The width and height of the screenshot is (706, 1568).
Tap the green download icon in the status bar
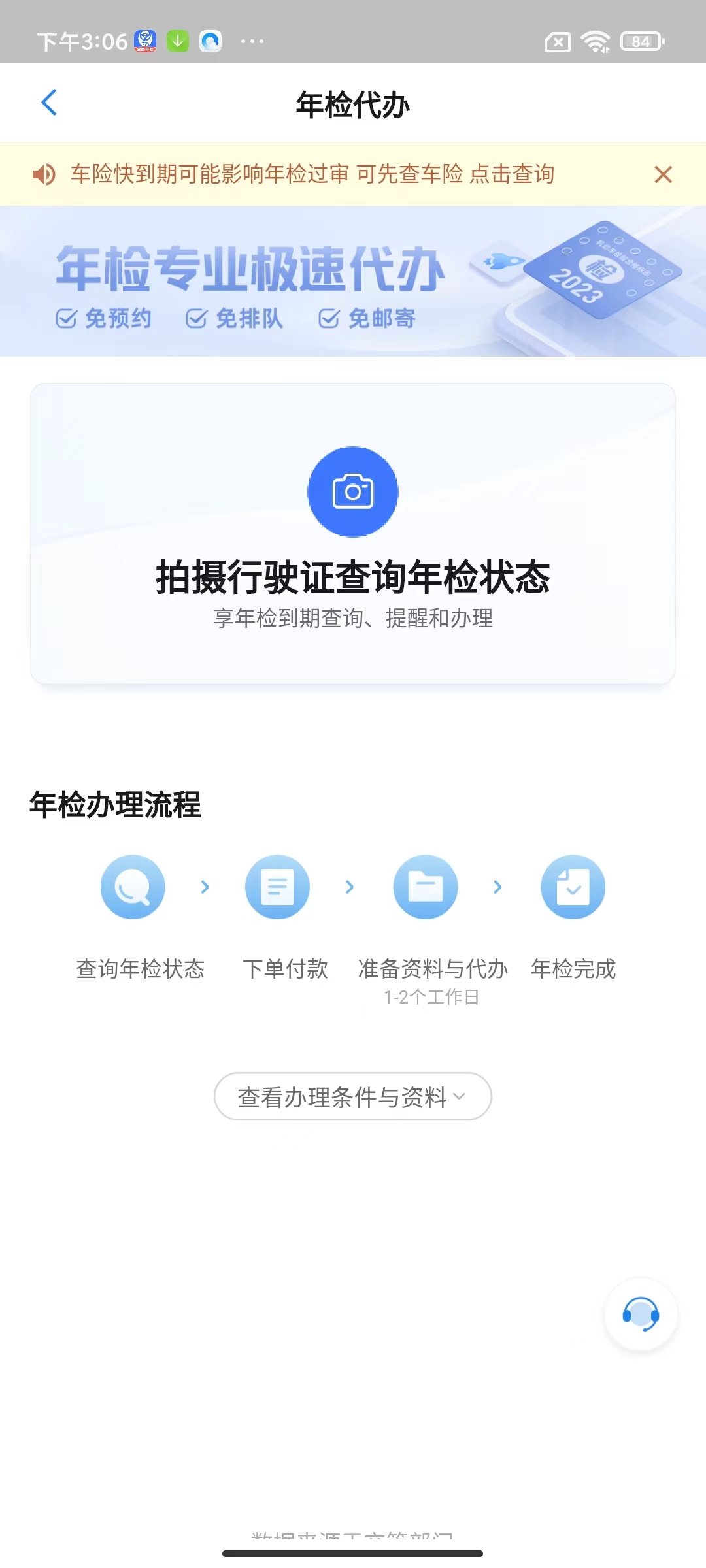point(177,41)
